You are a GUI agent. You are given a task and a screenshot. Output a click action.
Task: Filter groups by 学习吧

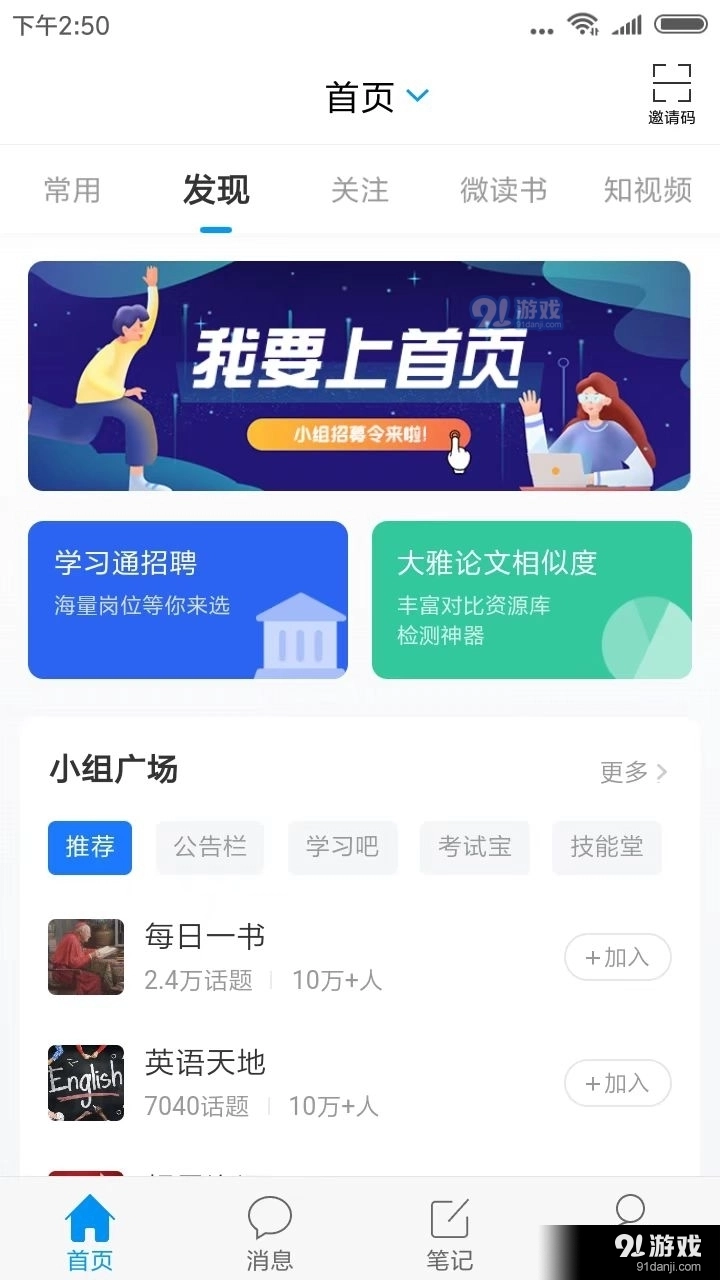[342, 847]
